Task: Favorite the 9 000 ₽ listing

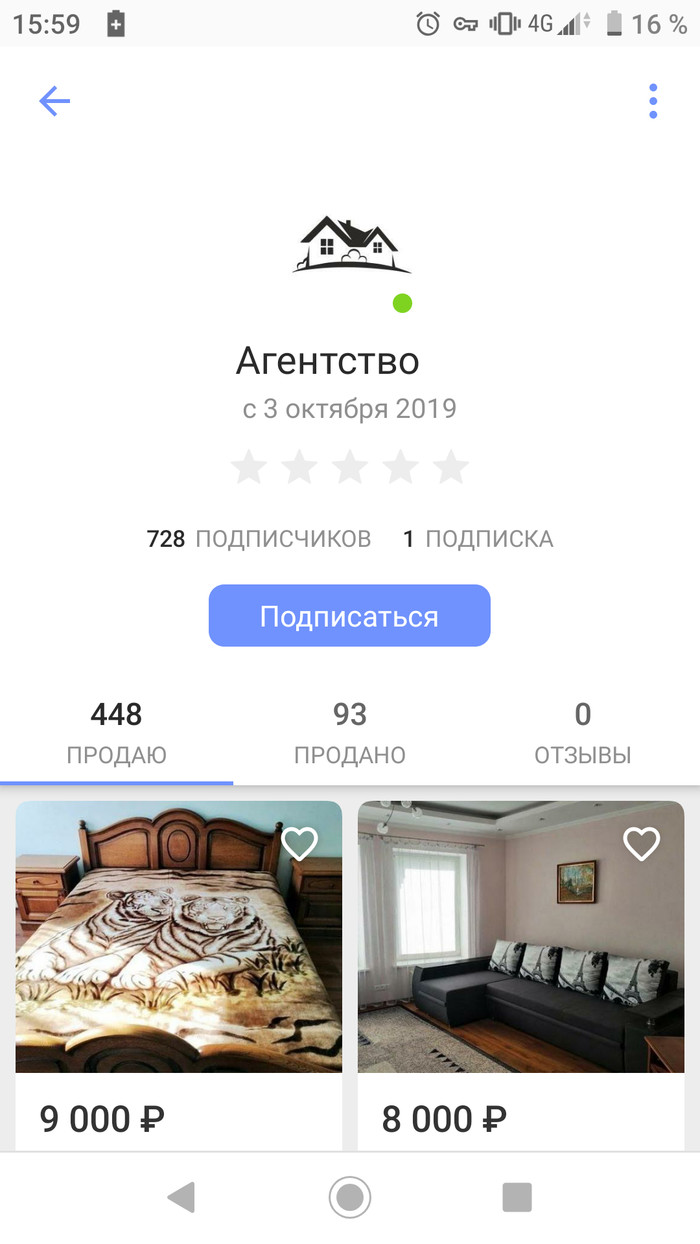Action: [x=299, y=844]
